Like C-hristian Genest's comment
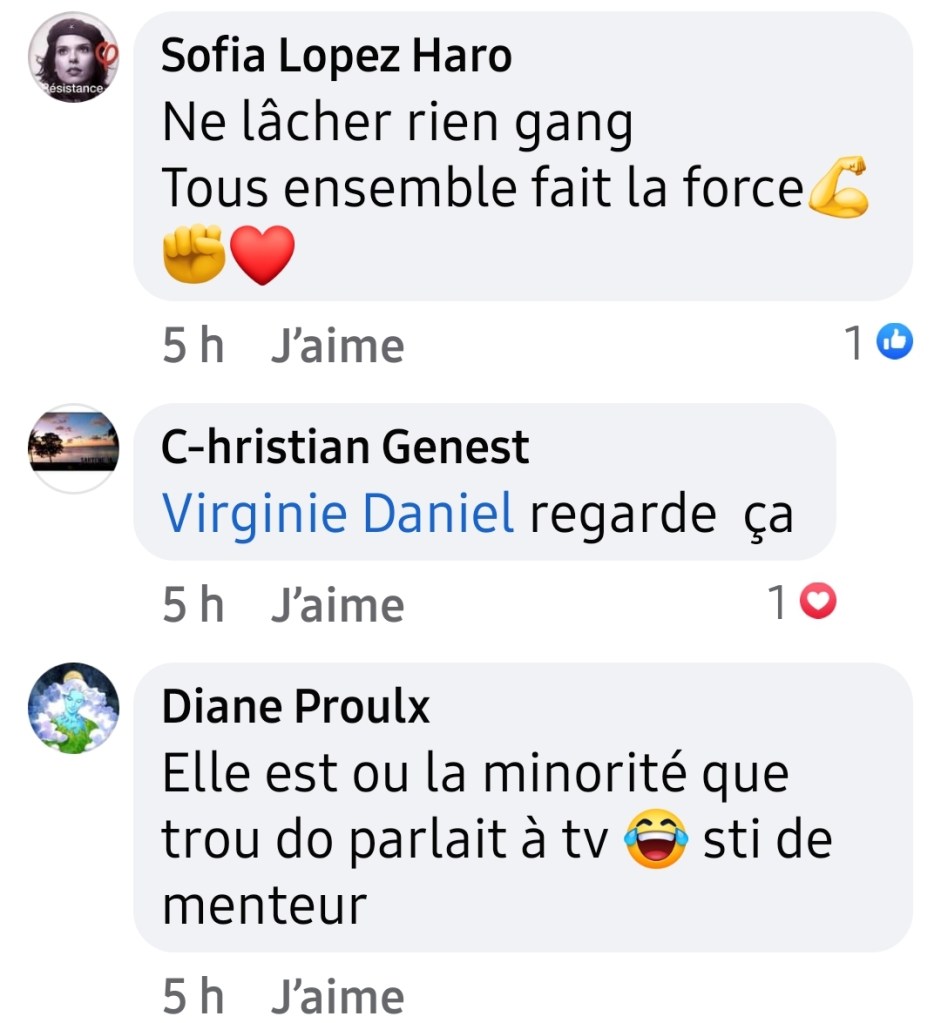The image size is (941, 1023). click(337, 605)
